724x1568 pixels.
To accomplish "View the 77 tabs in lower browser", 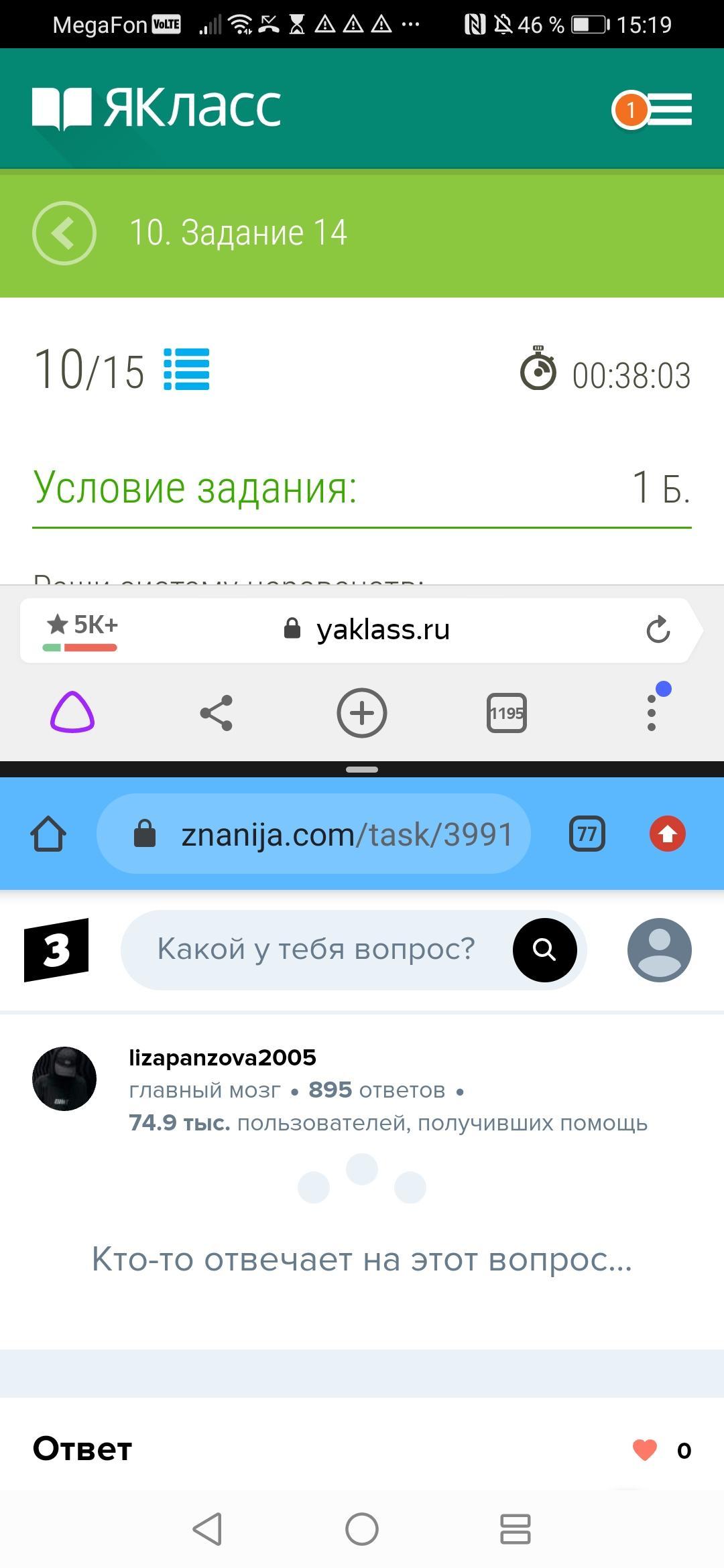I will point(587,834).
